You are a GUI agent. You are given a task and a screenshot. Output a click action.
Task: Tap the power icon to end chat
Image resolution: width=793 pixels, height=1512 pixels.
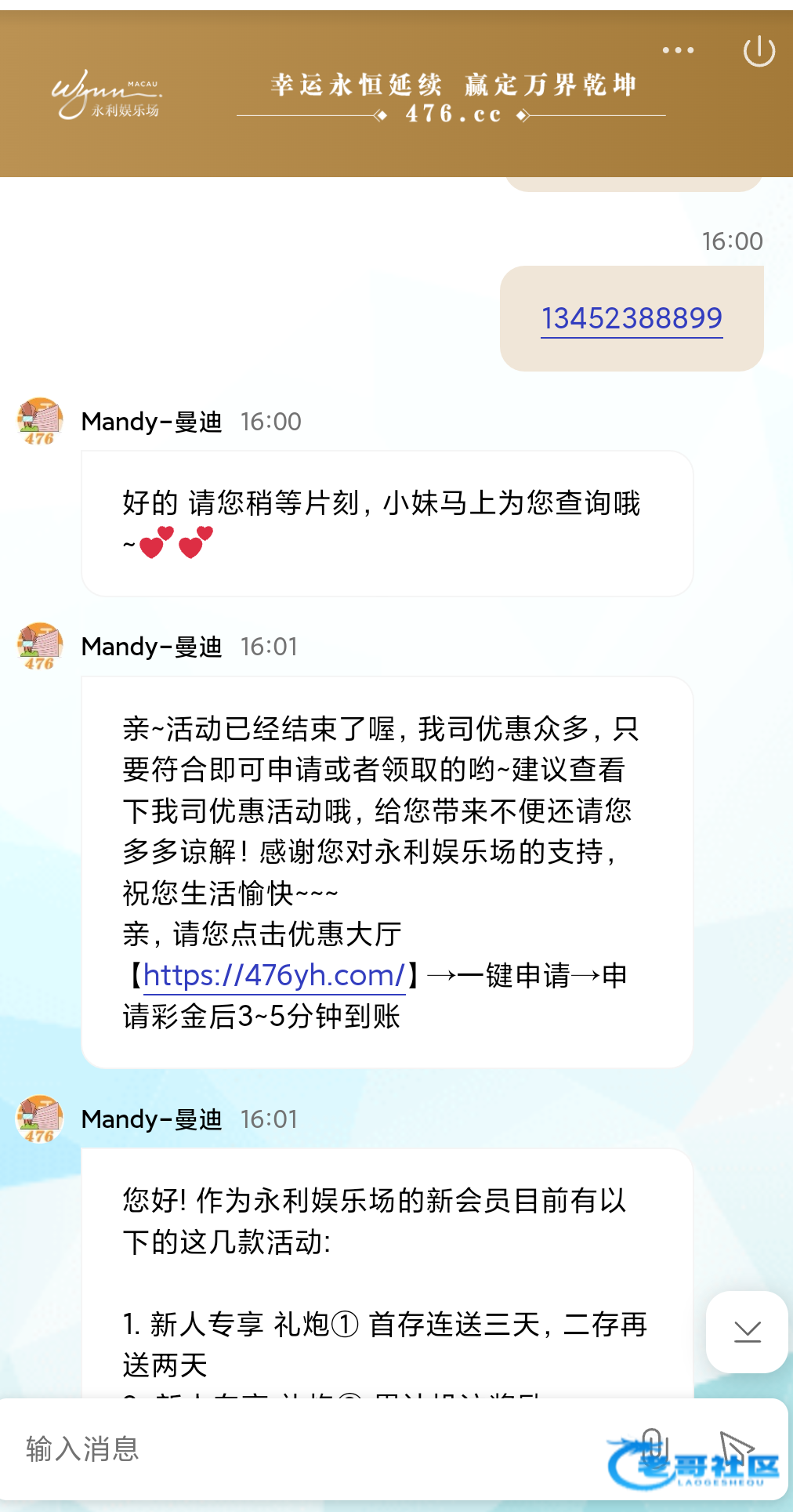click(x=759, y=52)
